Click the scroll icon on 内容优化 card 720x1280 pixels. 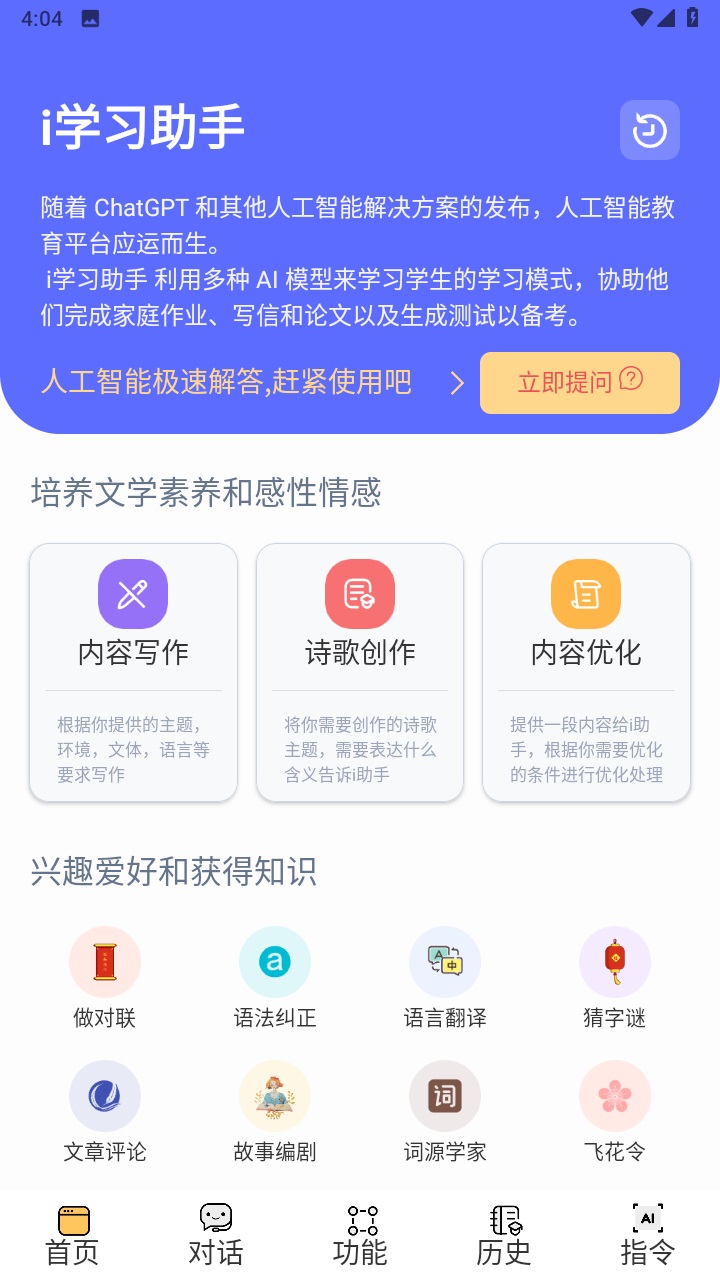click(586, 593)
